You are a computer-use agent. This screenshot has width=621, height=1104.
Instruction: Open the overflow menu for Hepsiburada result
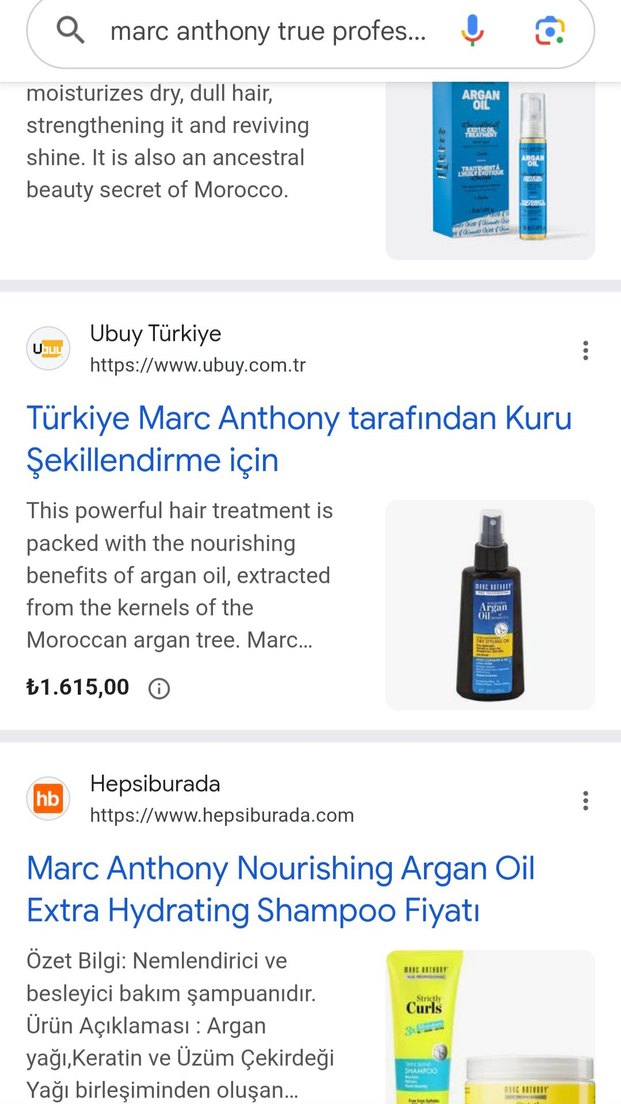click(585, 800)
